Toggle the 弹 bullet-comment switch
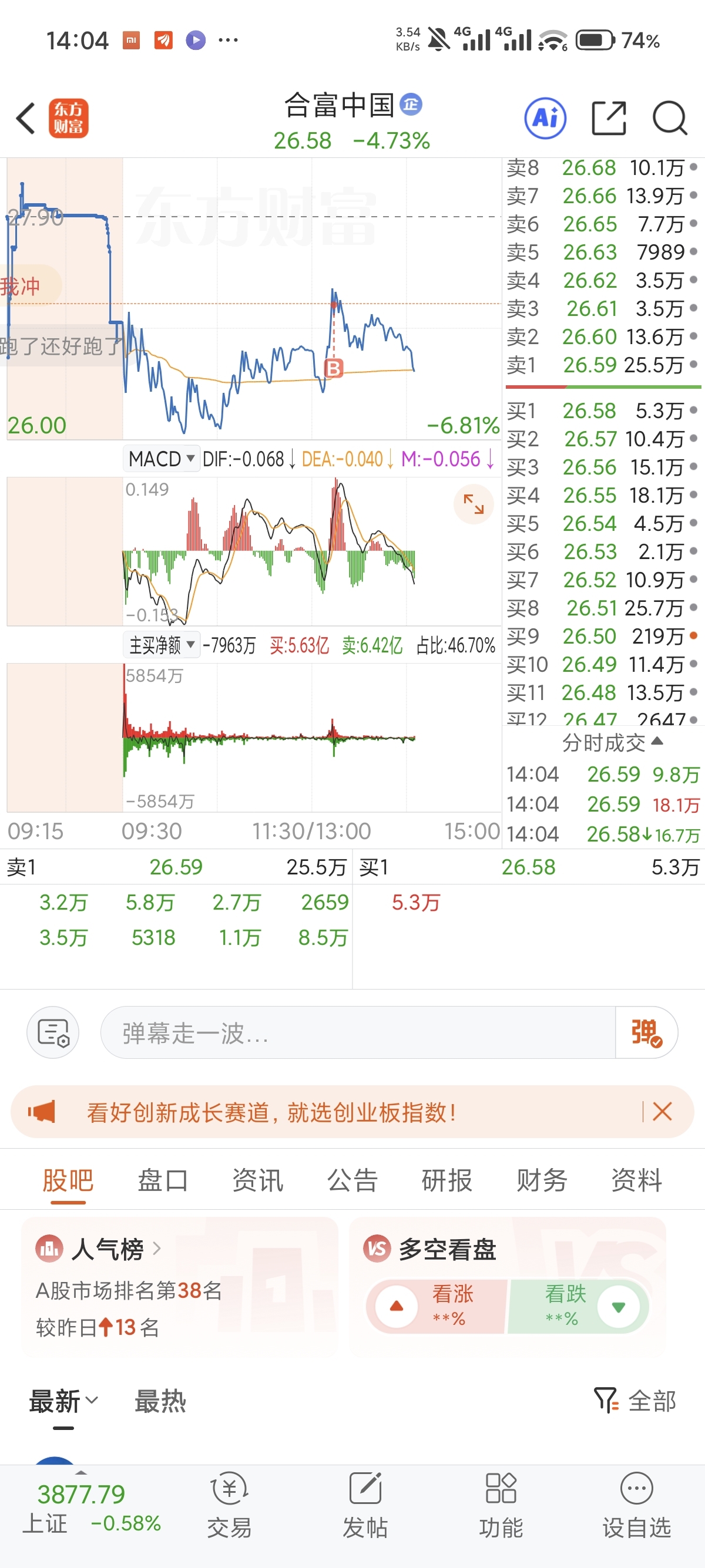The image size is (705, 1568). 646,1032
